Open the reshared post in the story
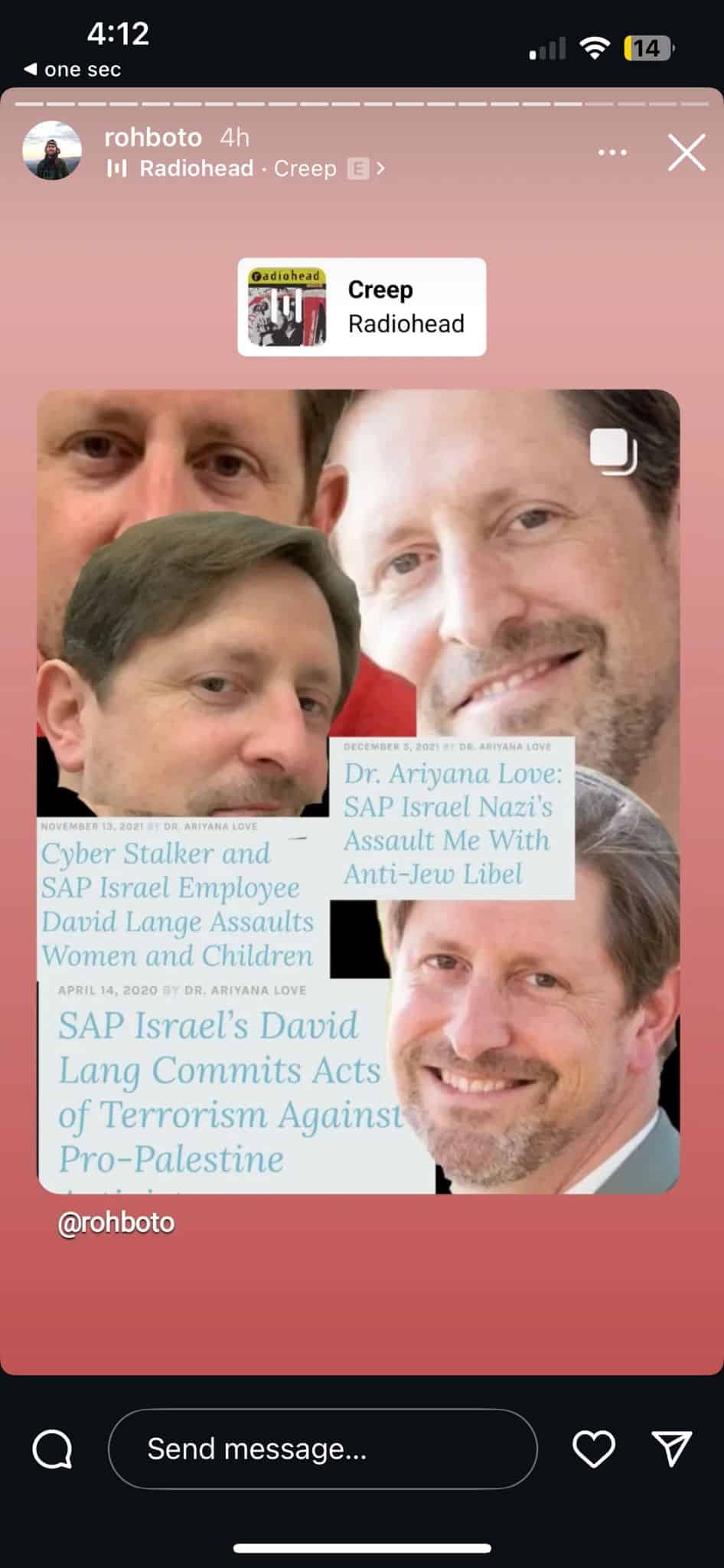This screenshot has width=724, height=1568. [x=358, y=792]
